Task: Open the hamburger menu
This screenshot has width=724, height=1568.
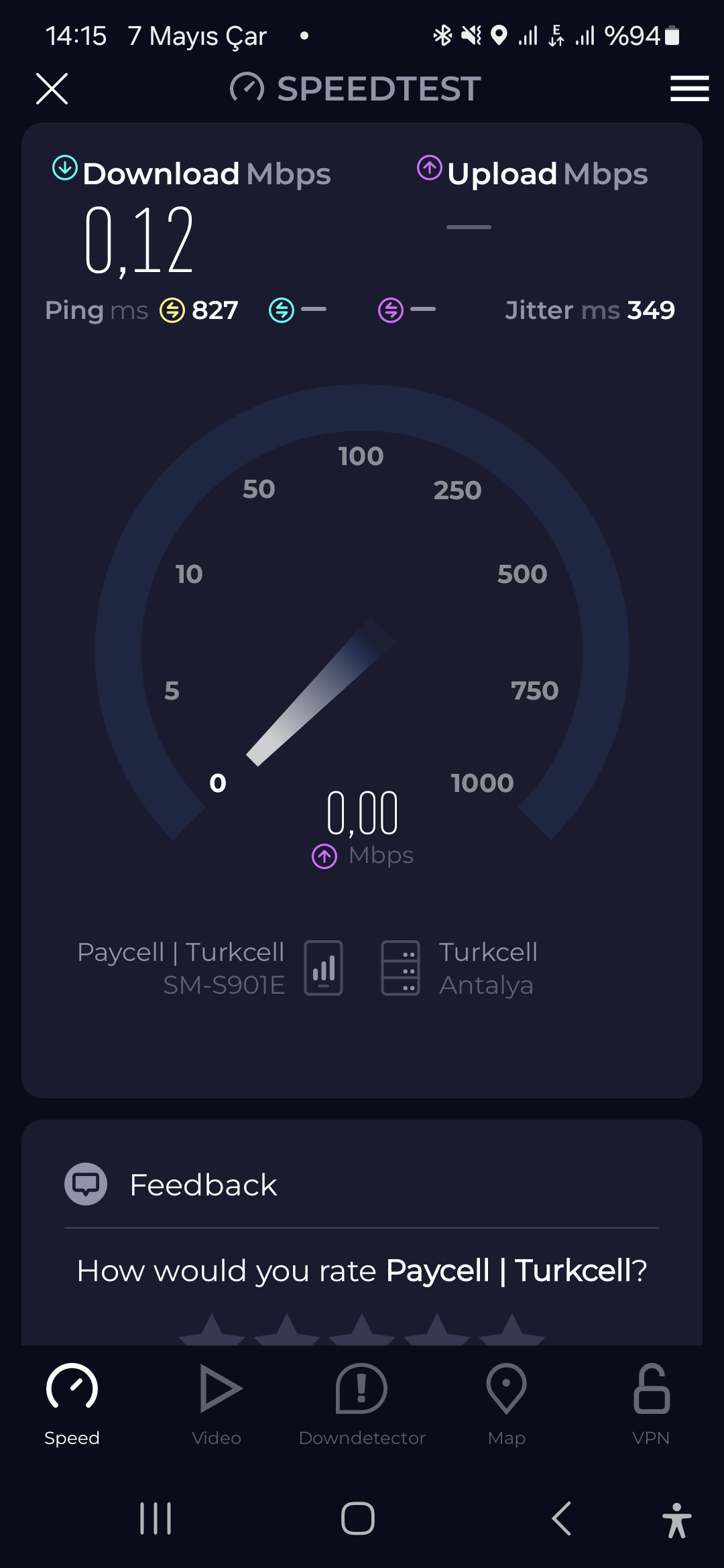Action: [689, 88]
